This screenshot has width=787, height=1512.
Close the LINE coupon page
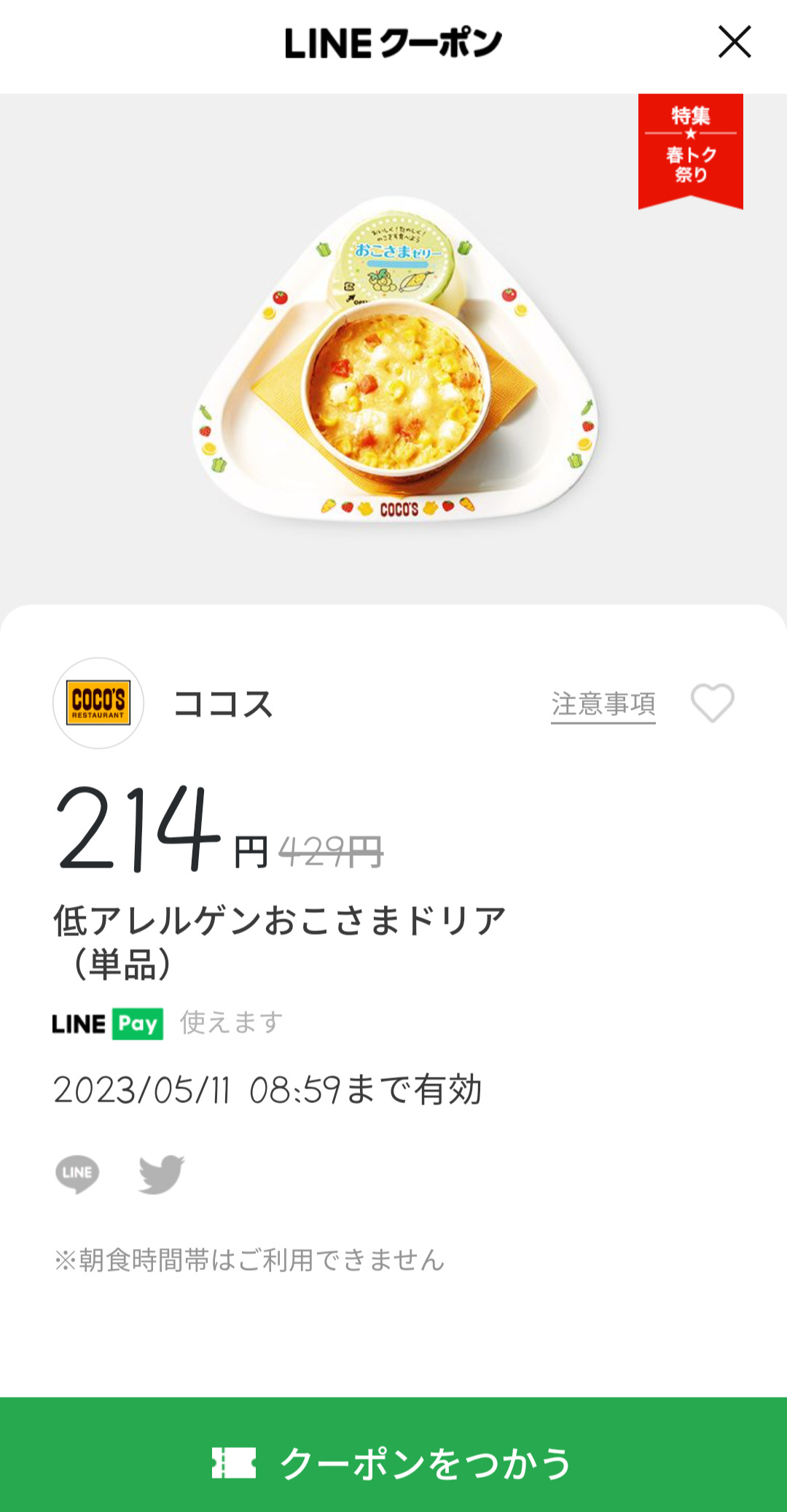(x=735, y=42)
